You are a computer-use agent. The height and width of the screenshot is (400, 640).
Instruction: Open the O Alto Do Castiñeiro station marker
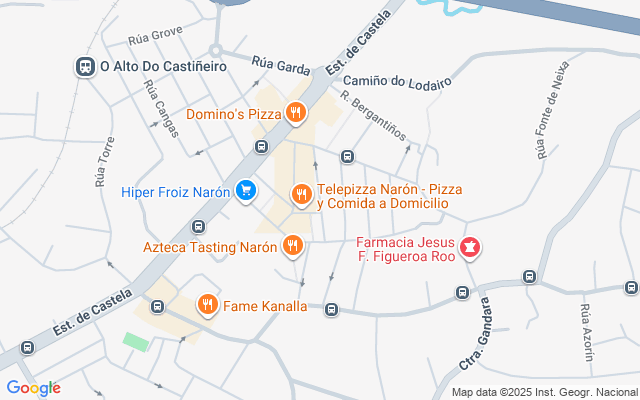[x=85, y=67]
